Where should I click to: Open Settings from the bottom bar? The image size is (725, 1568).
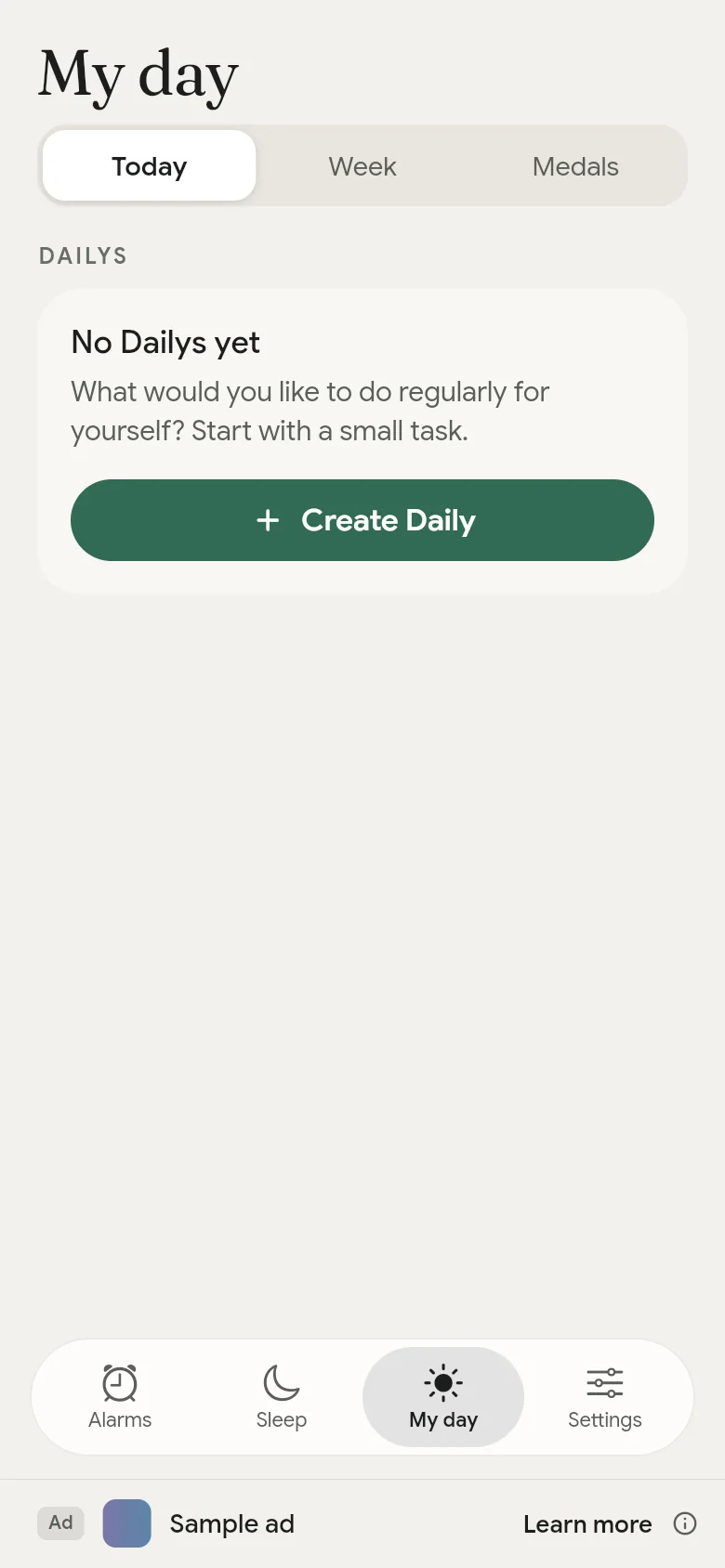(x=605, y=1397)
